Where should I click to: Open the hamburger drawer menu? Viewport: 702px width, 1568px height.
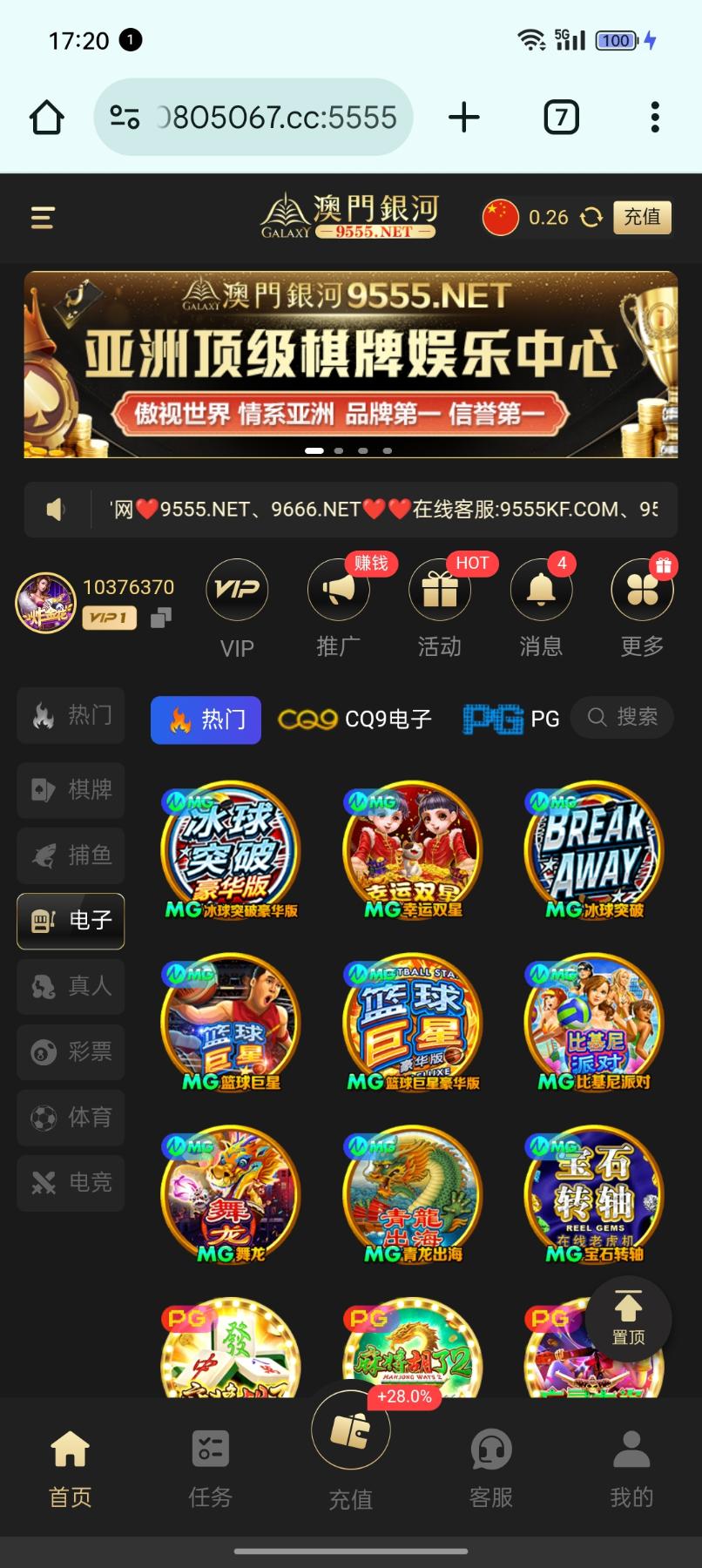pos(43,218)
